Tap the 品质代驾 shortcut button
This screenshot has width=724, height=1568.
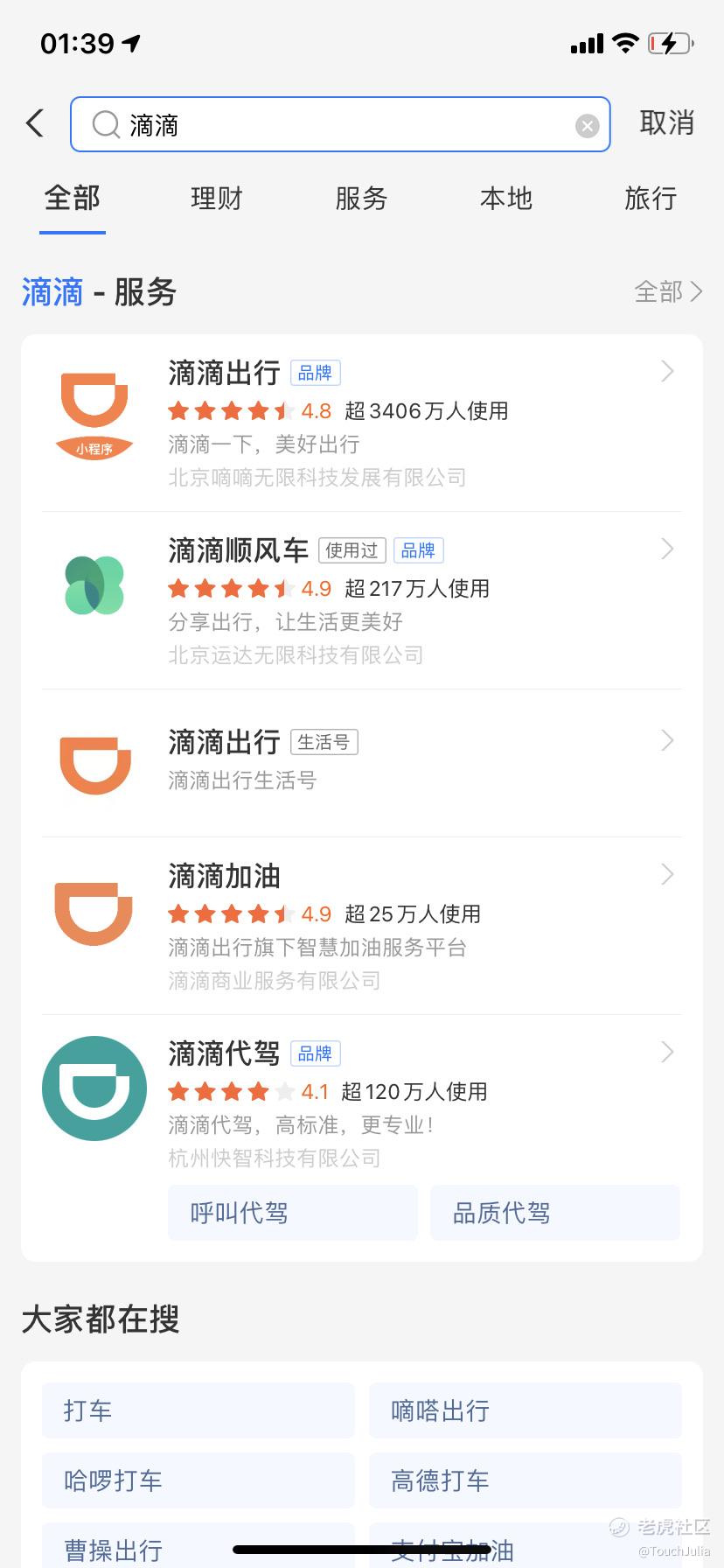(x=554, y=1213)
